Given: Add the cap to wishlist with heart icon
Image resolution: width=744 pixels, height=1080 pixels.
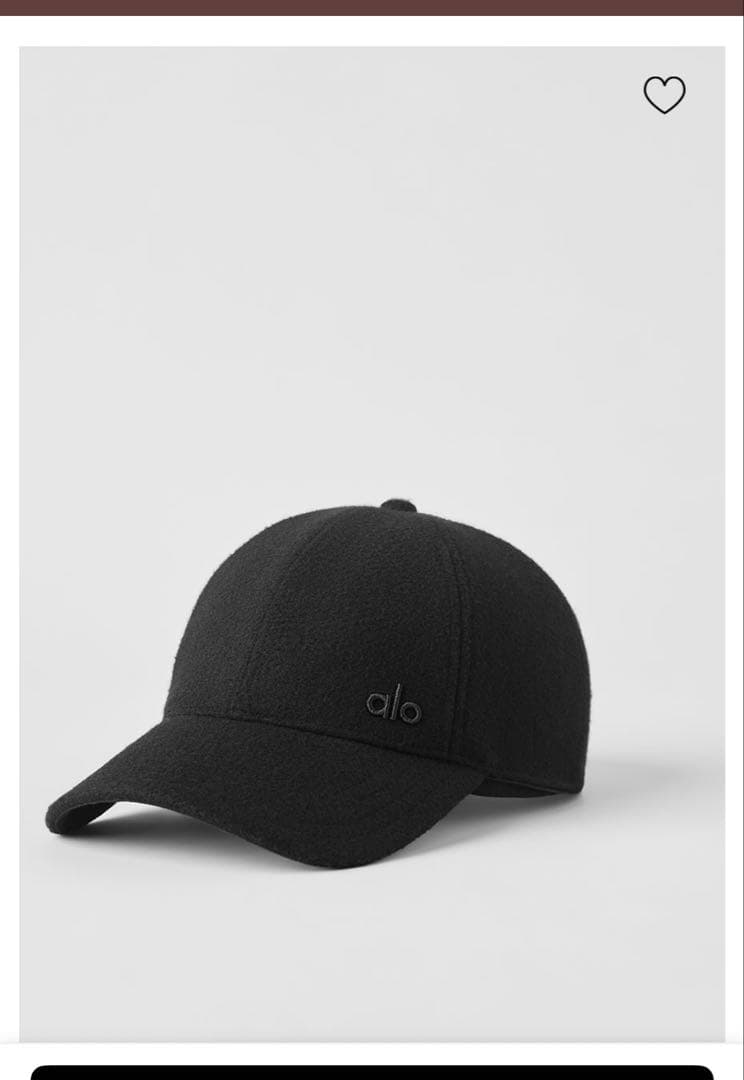Looking at the screenshot, I should click(x=664, y=95).
